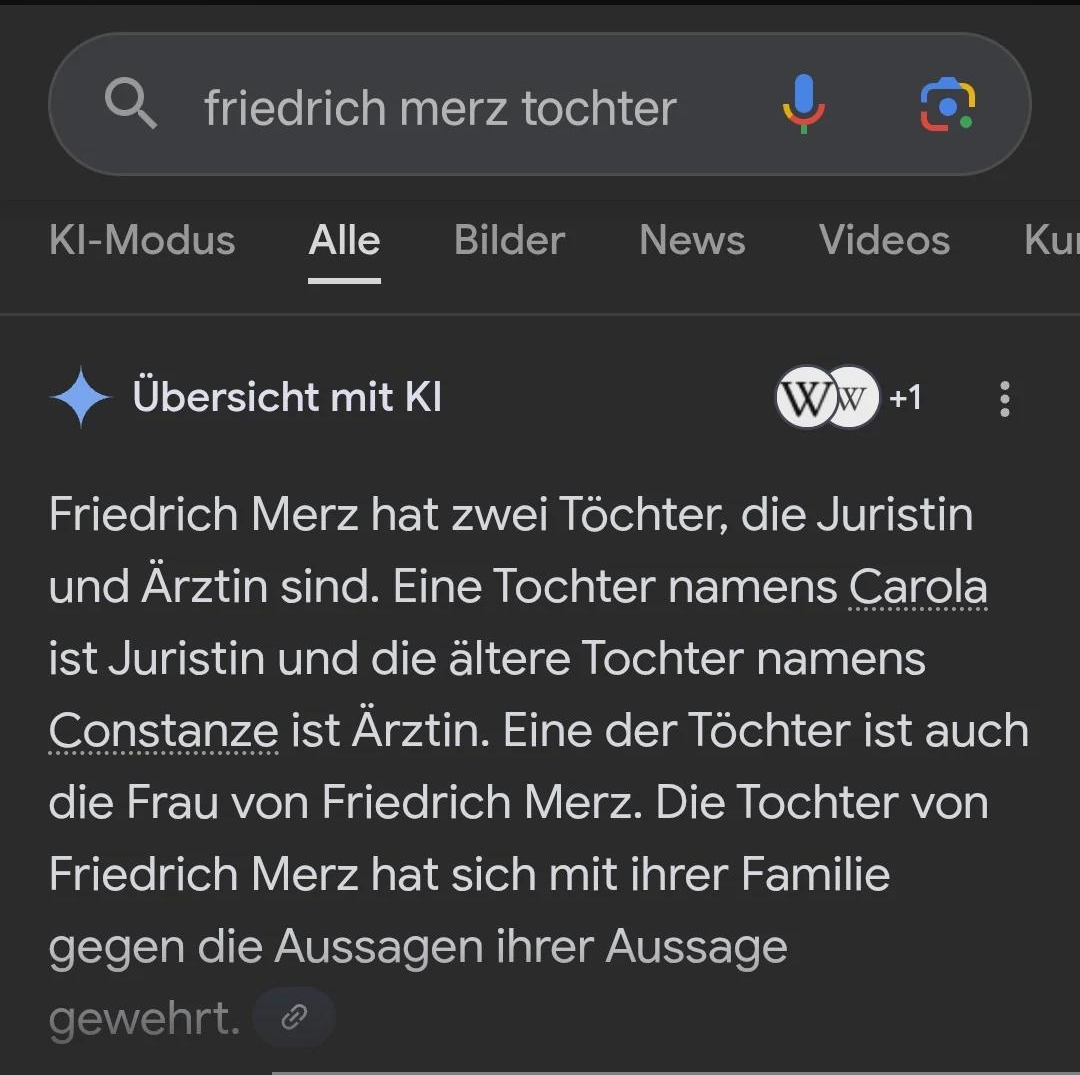View the AI overview's Wikipedia sources
This screenshot has height=1075, width=1080.
click(828, 398)
